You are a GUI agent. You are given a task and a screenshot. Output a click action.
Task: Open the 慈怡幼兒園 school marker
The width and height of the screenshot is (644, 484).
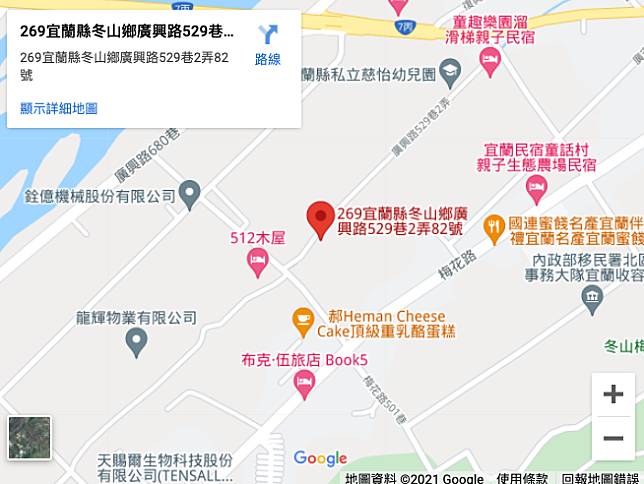tap(451, 71)
